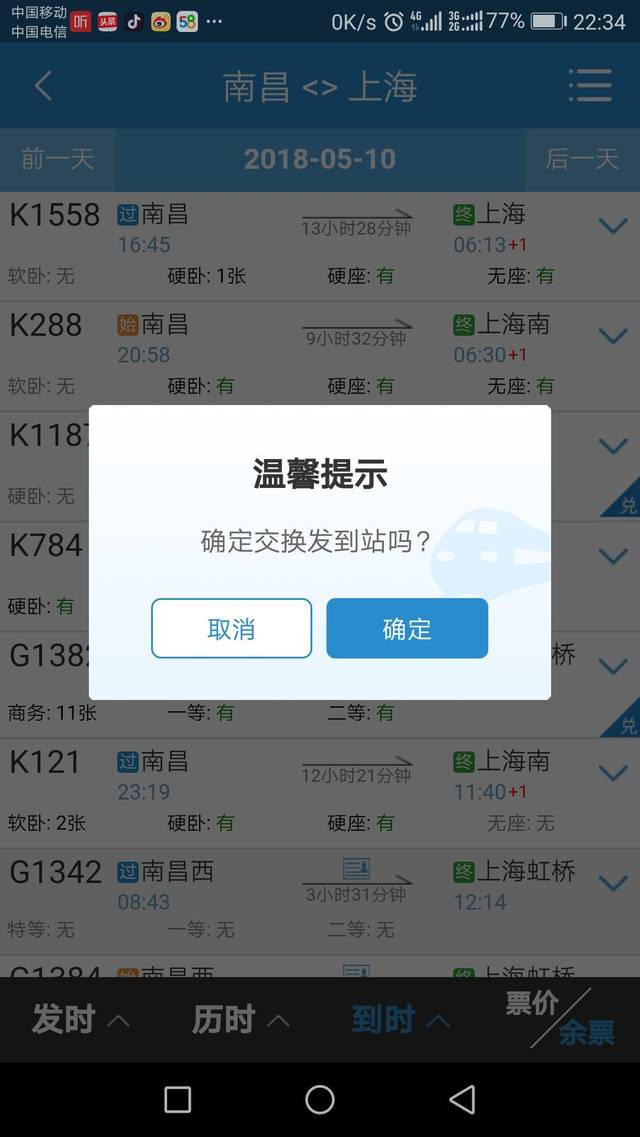Image resolution: width=640 pixels, height=1137 pixels.
Task: Go back with the top-left arrow
Action: pyautogui.click(x=43, y=86)
